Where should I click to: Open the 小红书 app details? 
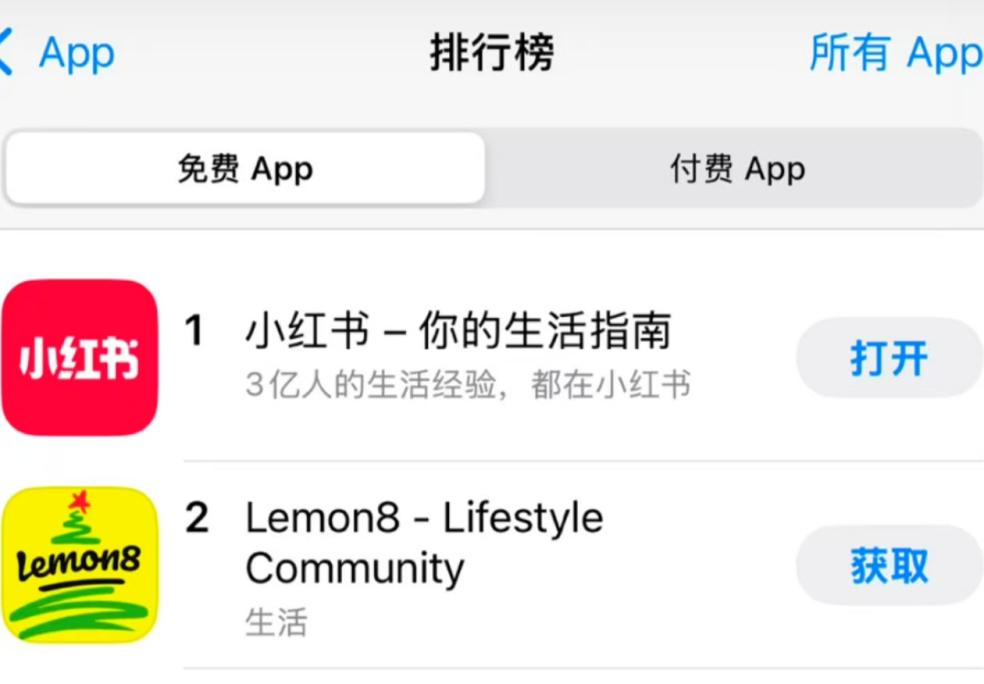(457, 332)
